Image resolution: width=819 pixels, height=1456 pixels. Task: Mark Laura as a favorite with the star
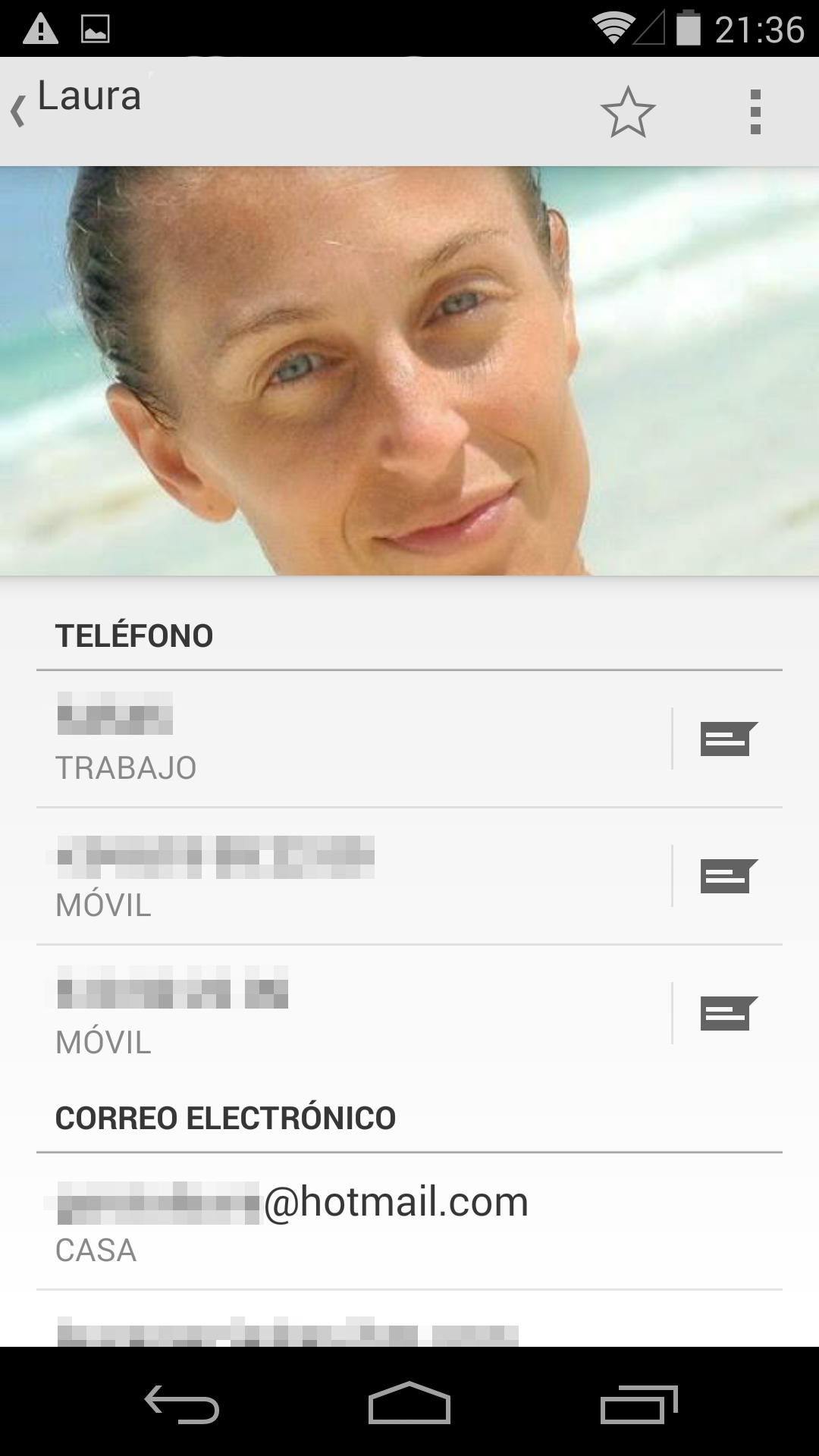[627, 112]
